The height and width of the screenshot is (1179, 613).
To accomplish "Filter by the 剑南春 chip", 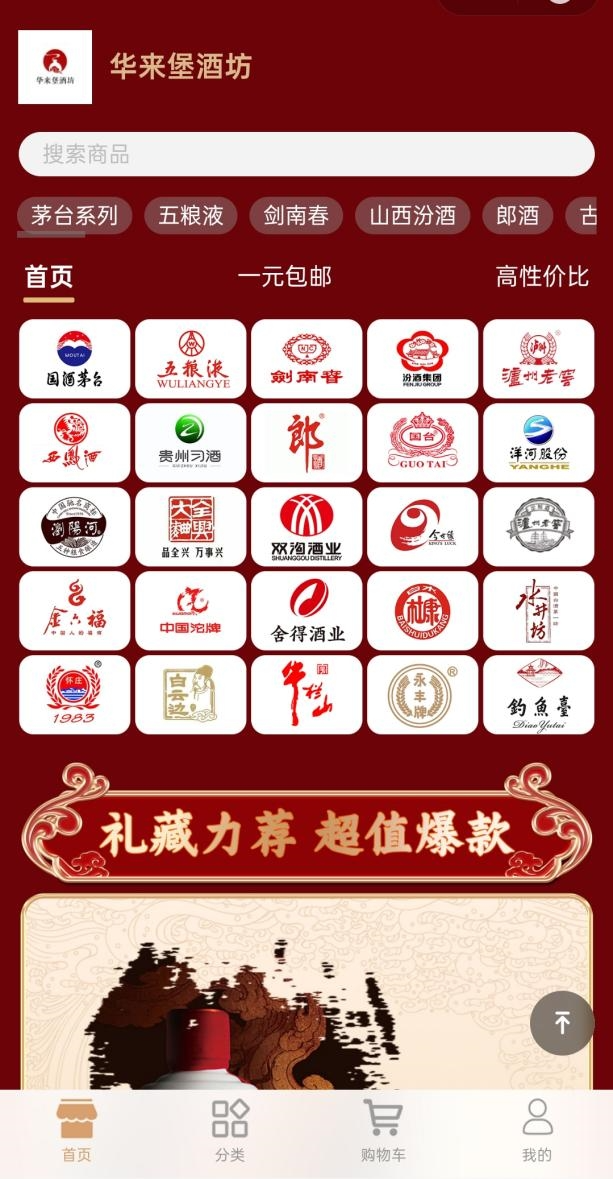I will (x=296, y=215).
